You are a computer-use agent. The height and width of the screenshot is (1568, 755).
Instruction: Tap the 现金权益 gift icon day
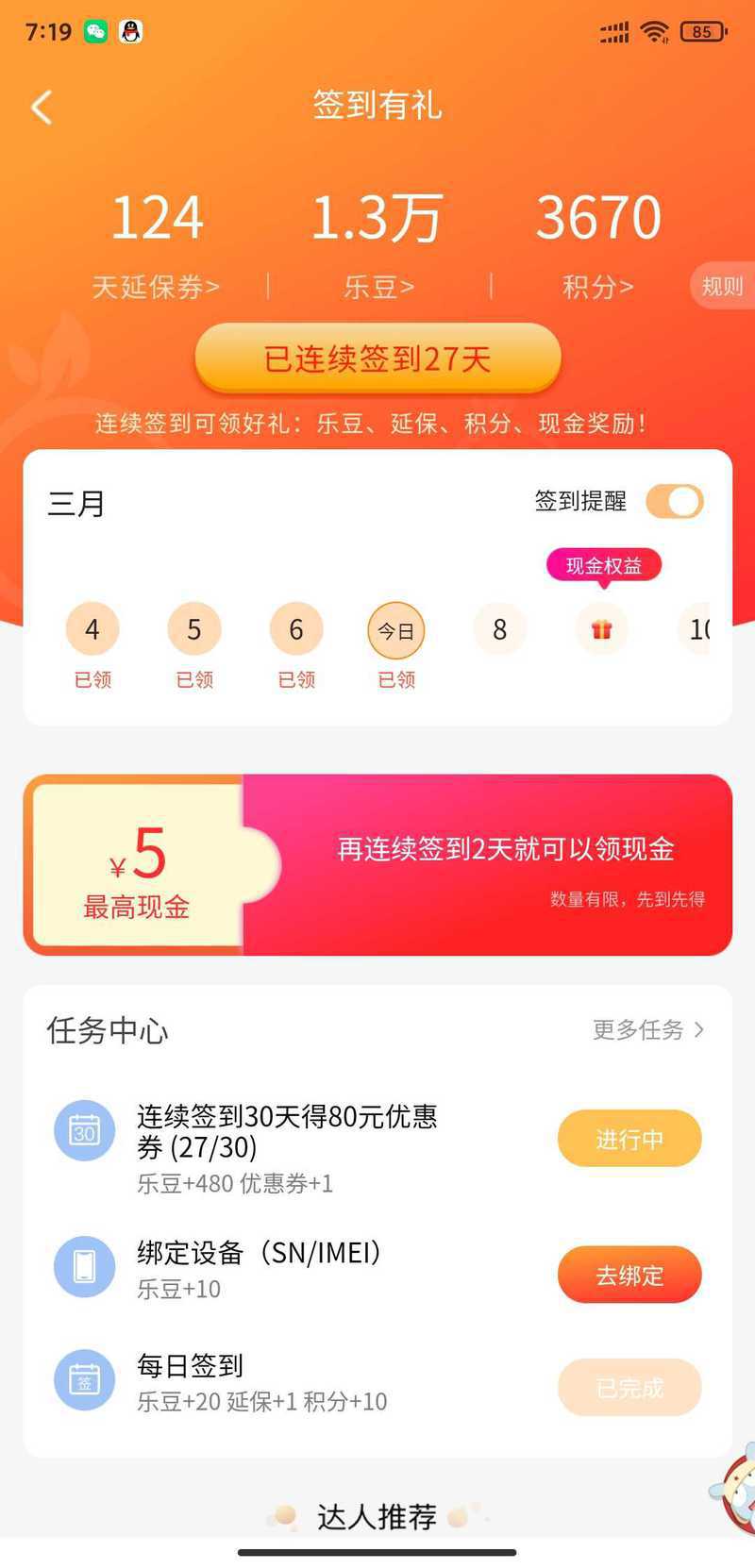pyautogui.click(x=602, y=629)
